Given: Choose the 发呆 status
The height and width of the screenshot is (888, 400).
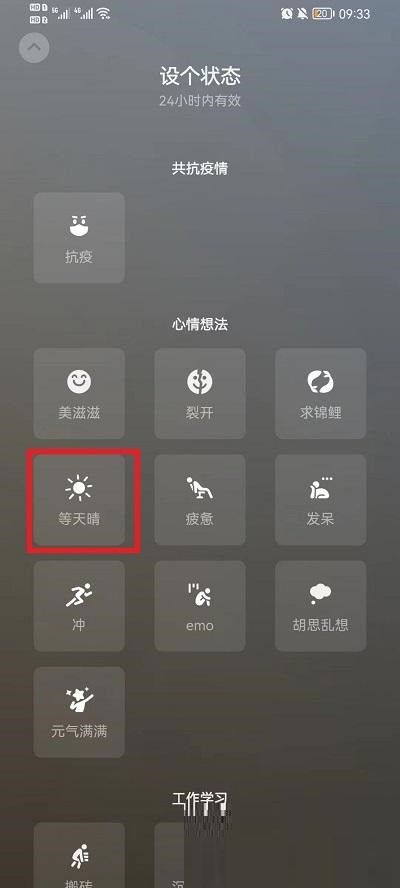Looking at the screenshot, I should click(x=321, y=500).
